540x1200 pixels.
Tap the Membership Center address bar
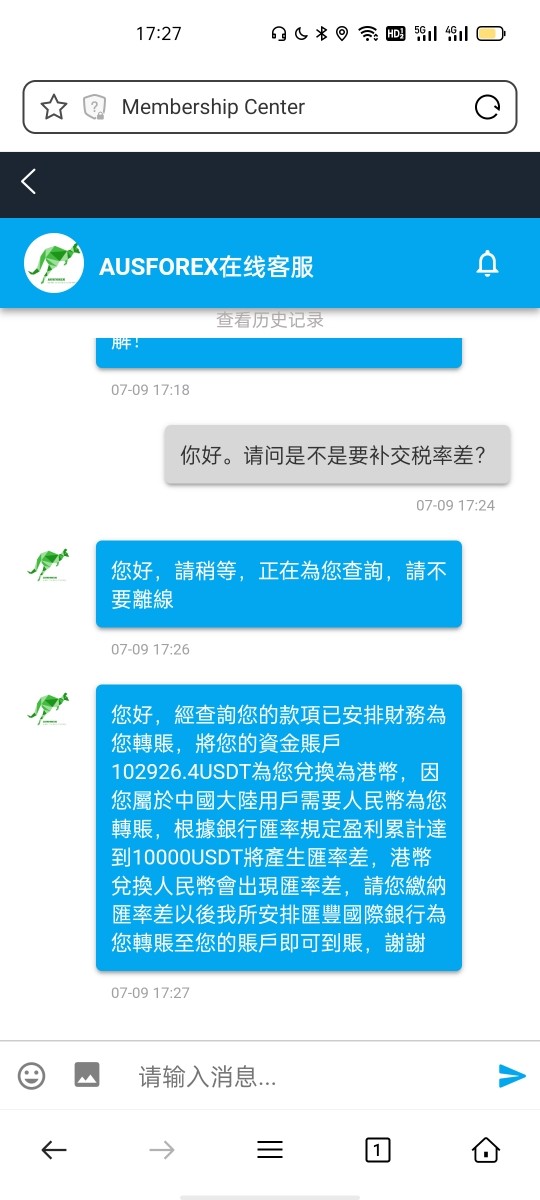[270, 107]
